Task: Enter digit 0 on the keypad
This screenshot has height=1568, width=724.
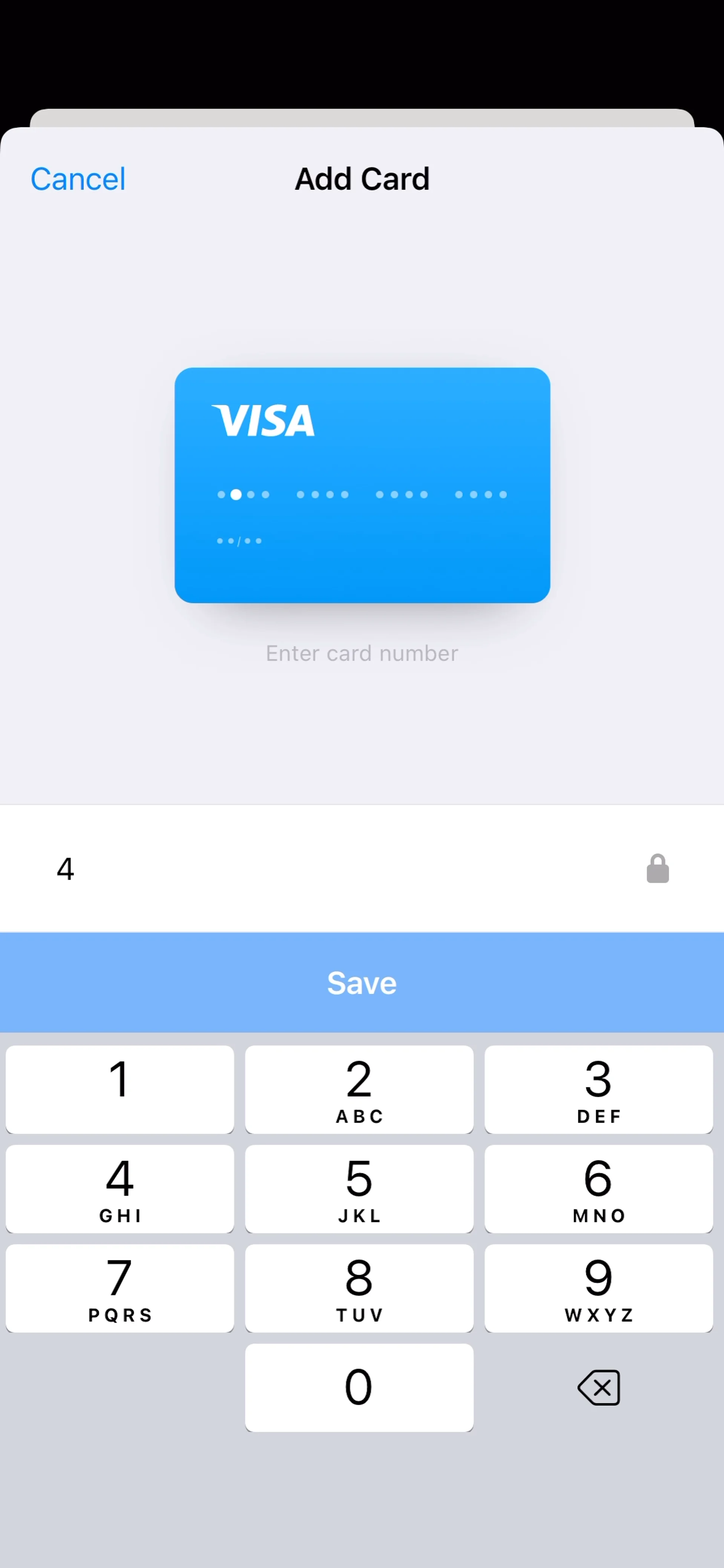Action: pos(359,1387)
